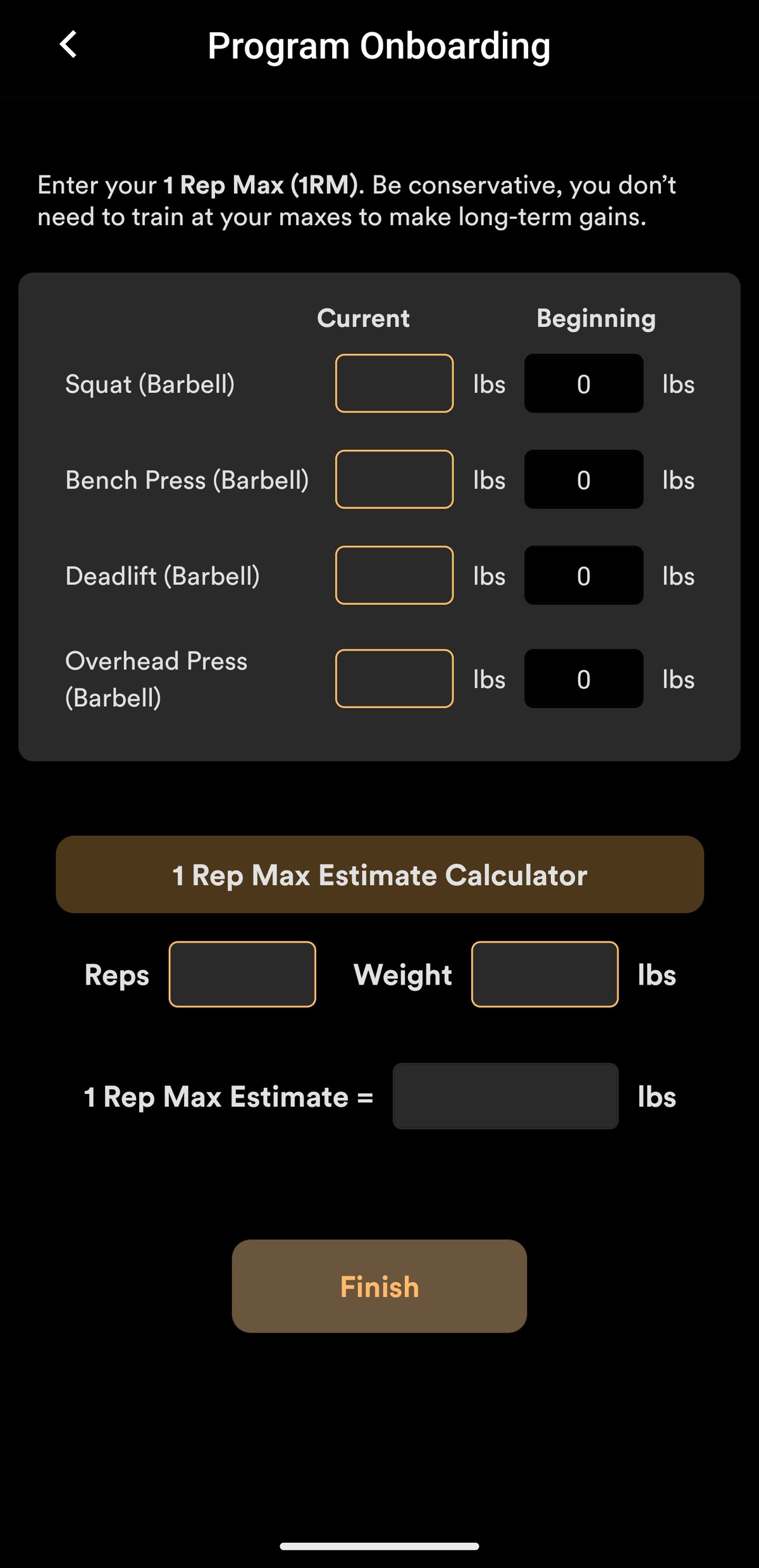Tap the Squat current 1RM field
Image resolution: width=759 pixels, height=1568 pixels.
[x=394, y=383]
